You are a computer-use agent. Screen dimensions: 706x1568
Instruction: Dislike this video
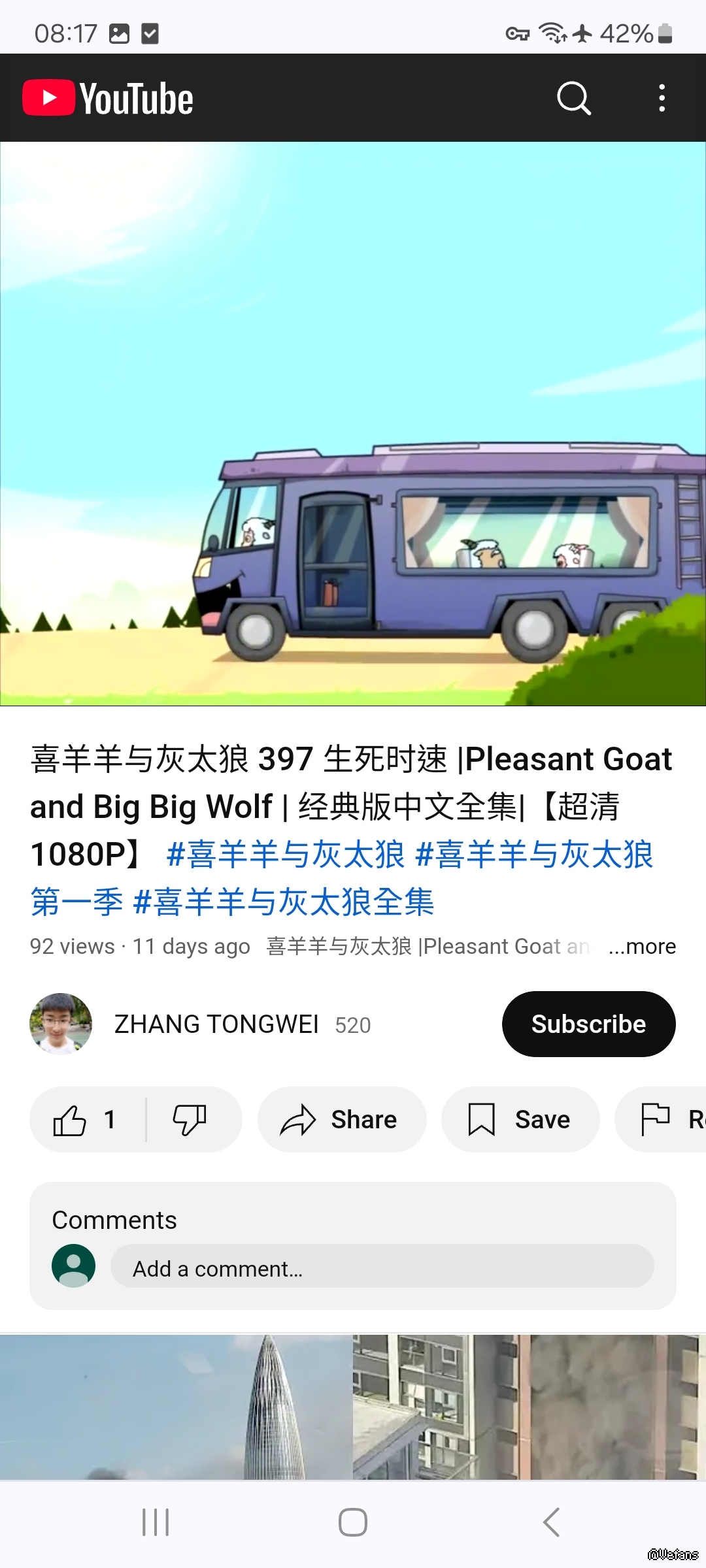pos(190,1120)
